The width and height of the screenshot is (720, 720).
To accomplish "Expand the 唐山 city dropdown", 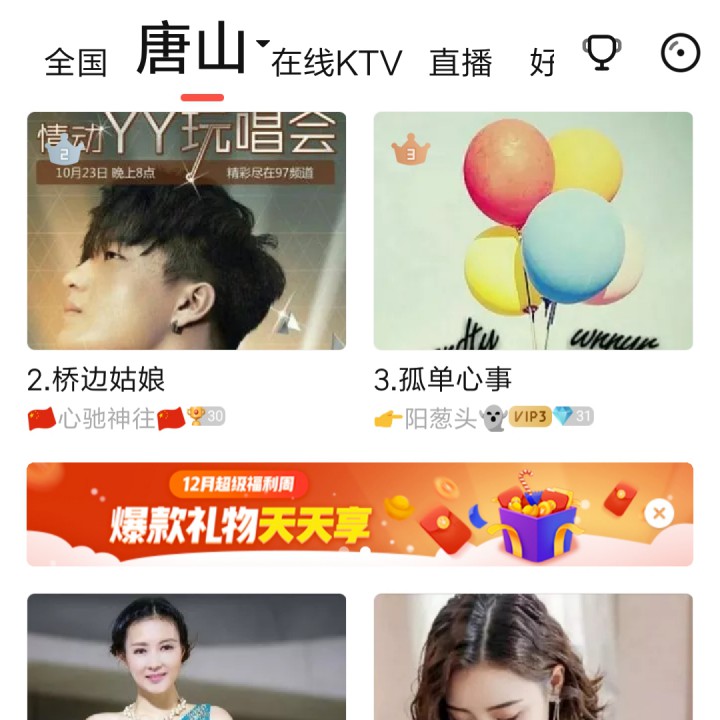I will (262, 44).
